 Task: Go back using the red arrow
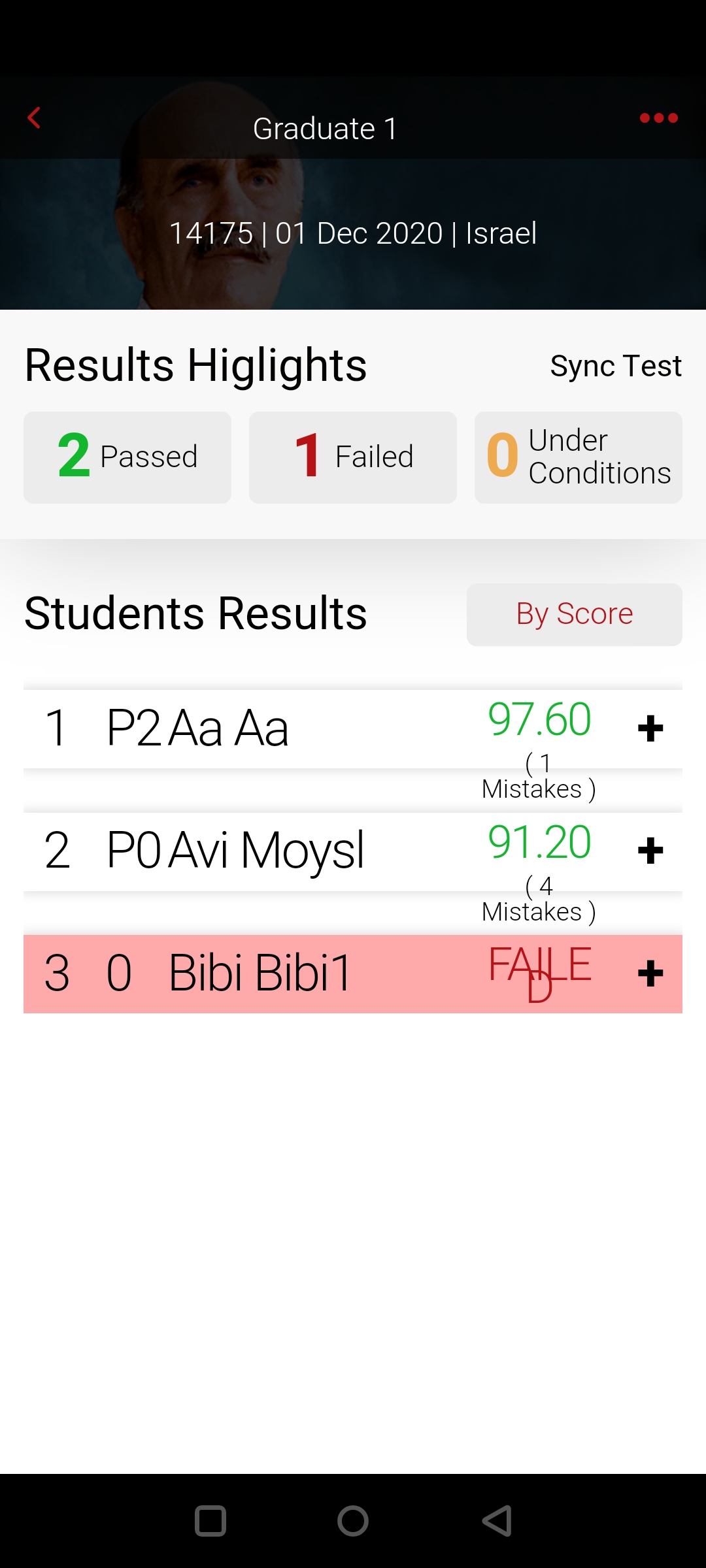34,118
